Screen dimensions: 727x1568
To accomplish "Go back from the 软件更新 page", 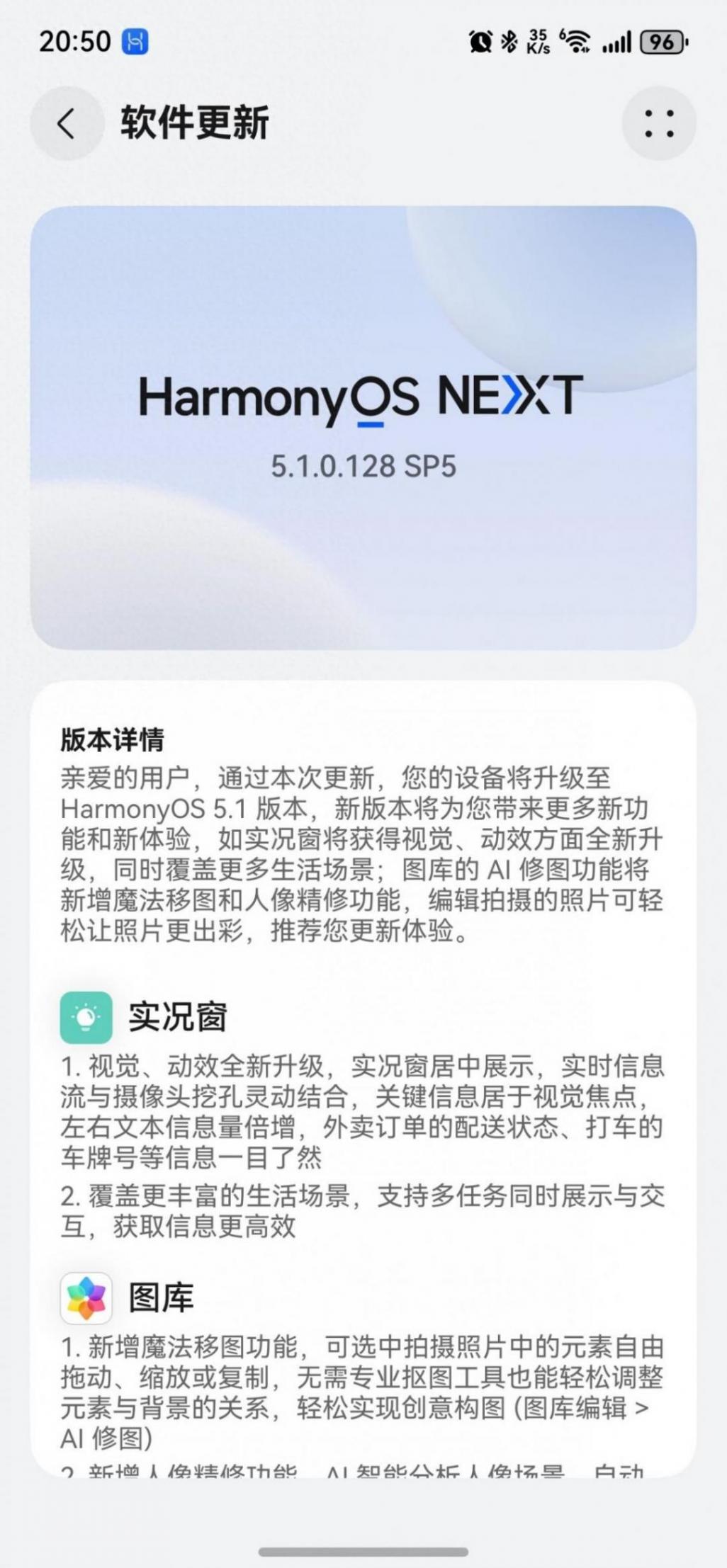I will tap(67, 123).
